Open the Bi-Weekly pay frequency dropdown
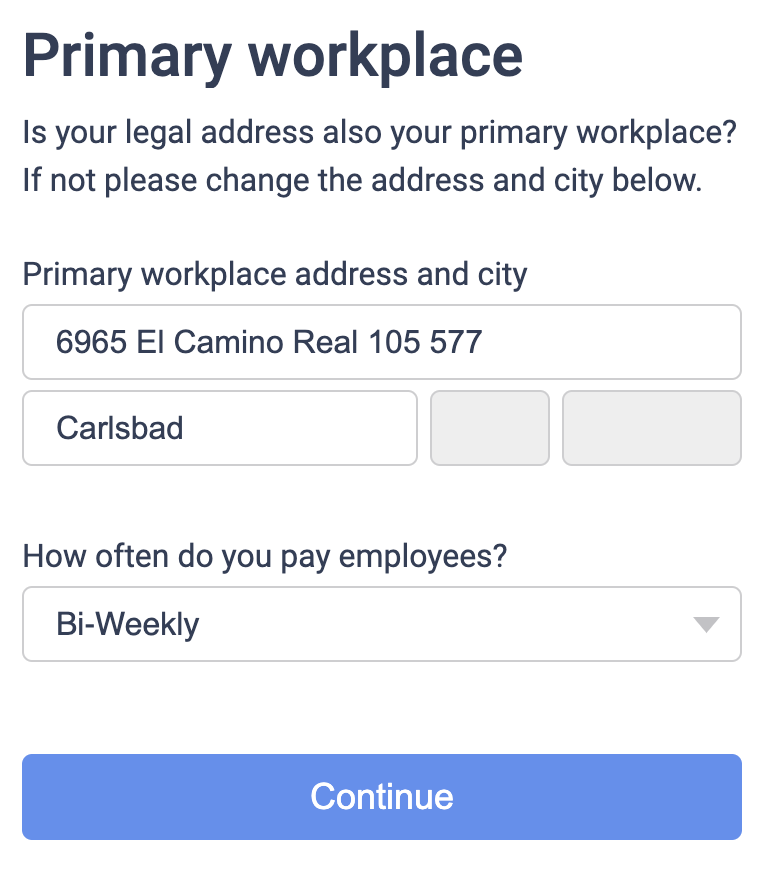770x878 pixels. coord(381,624)
